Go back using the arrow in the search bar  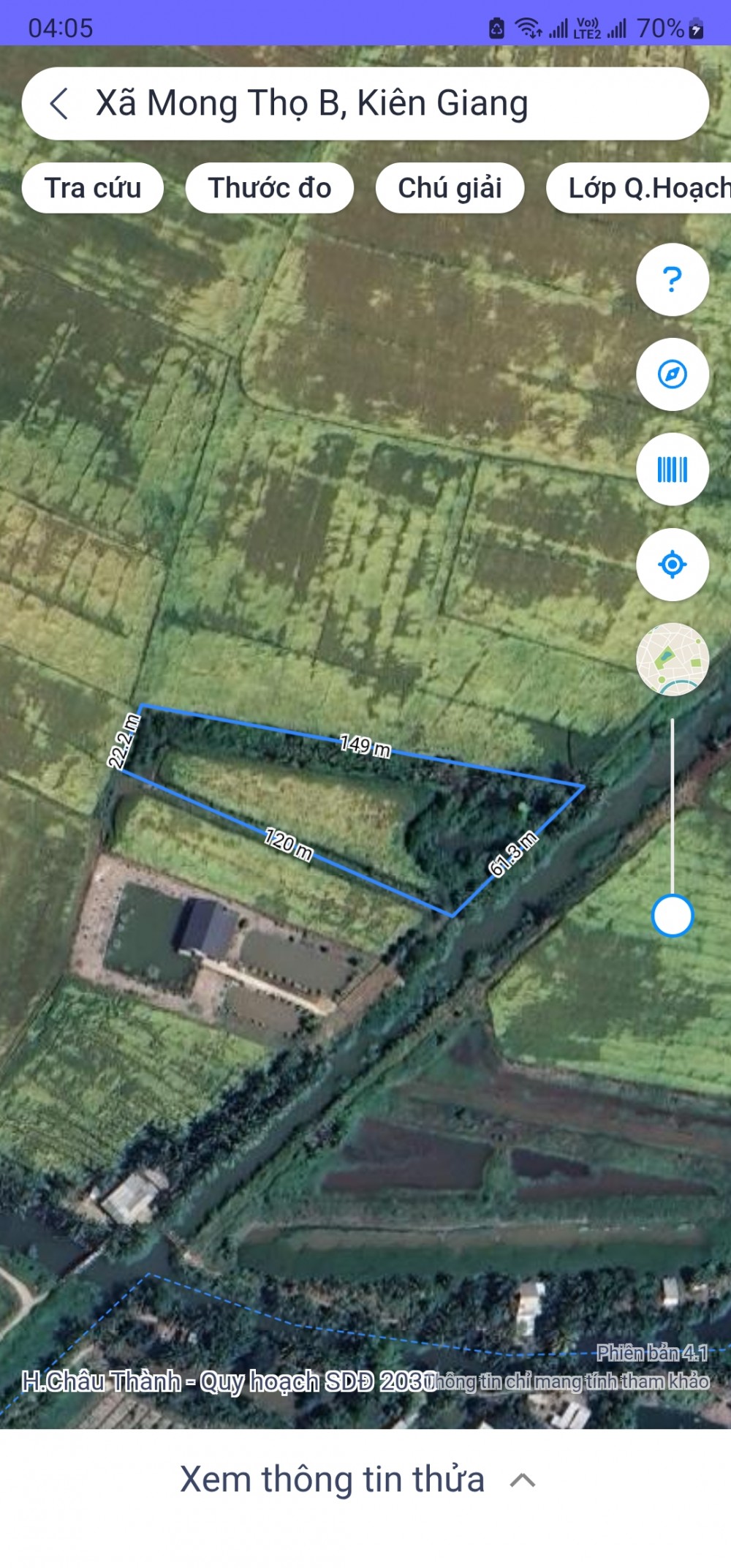[60, 103]
